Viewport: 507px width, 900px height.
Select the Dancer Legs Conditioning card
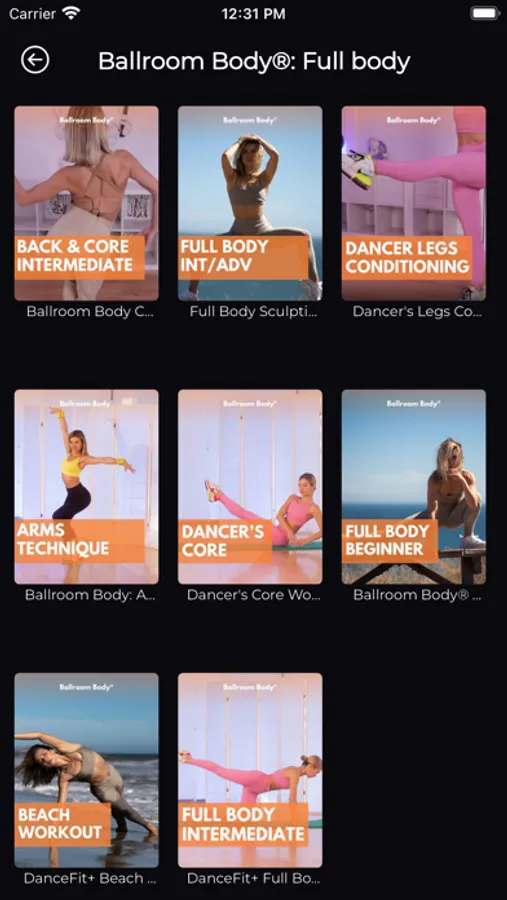coord(414,203)
